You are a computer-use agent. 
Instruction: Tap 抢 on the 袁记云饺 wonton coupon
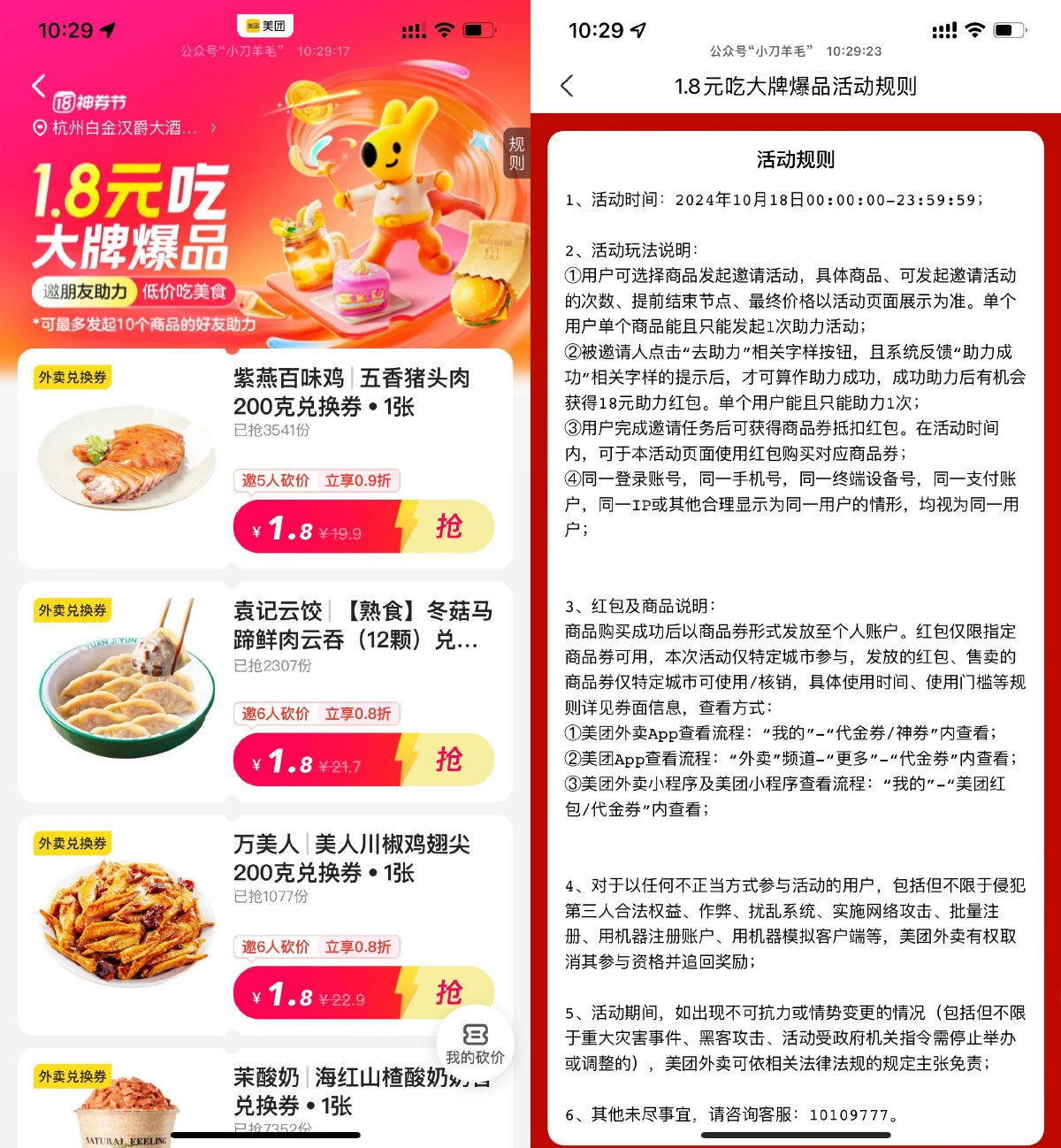(451, 759)
